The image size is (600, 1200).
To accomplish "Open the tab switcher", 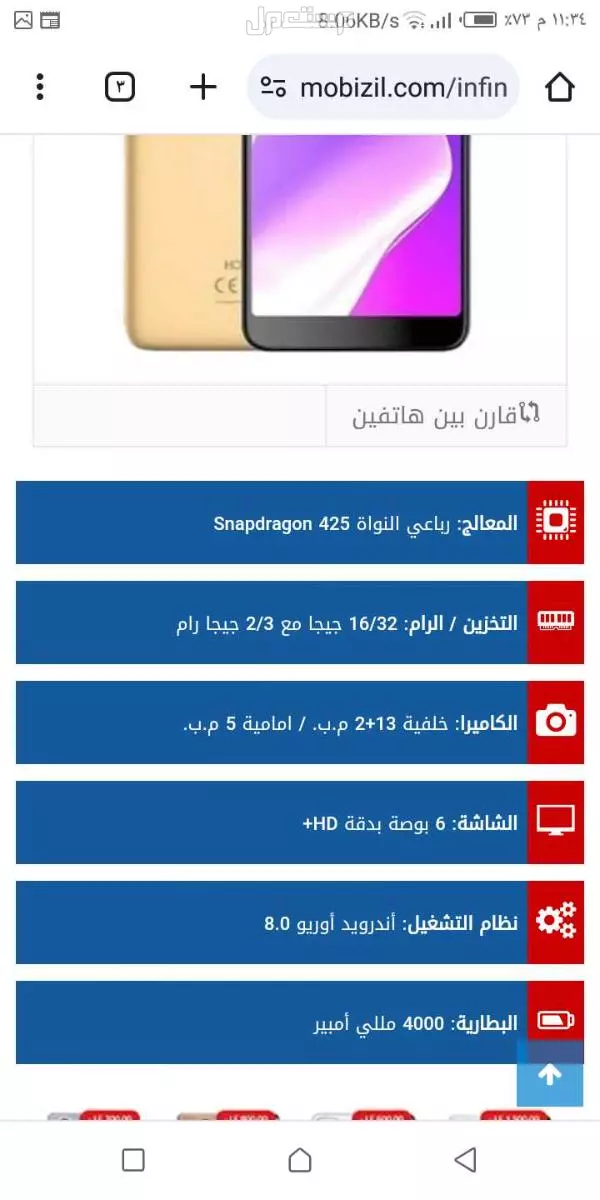I will 119,87.
